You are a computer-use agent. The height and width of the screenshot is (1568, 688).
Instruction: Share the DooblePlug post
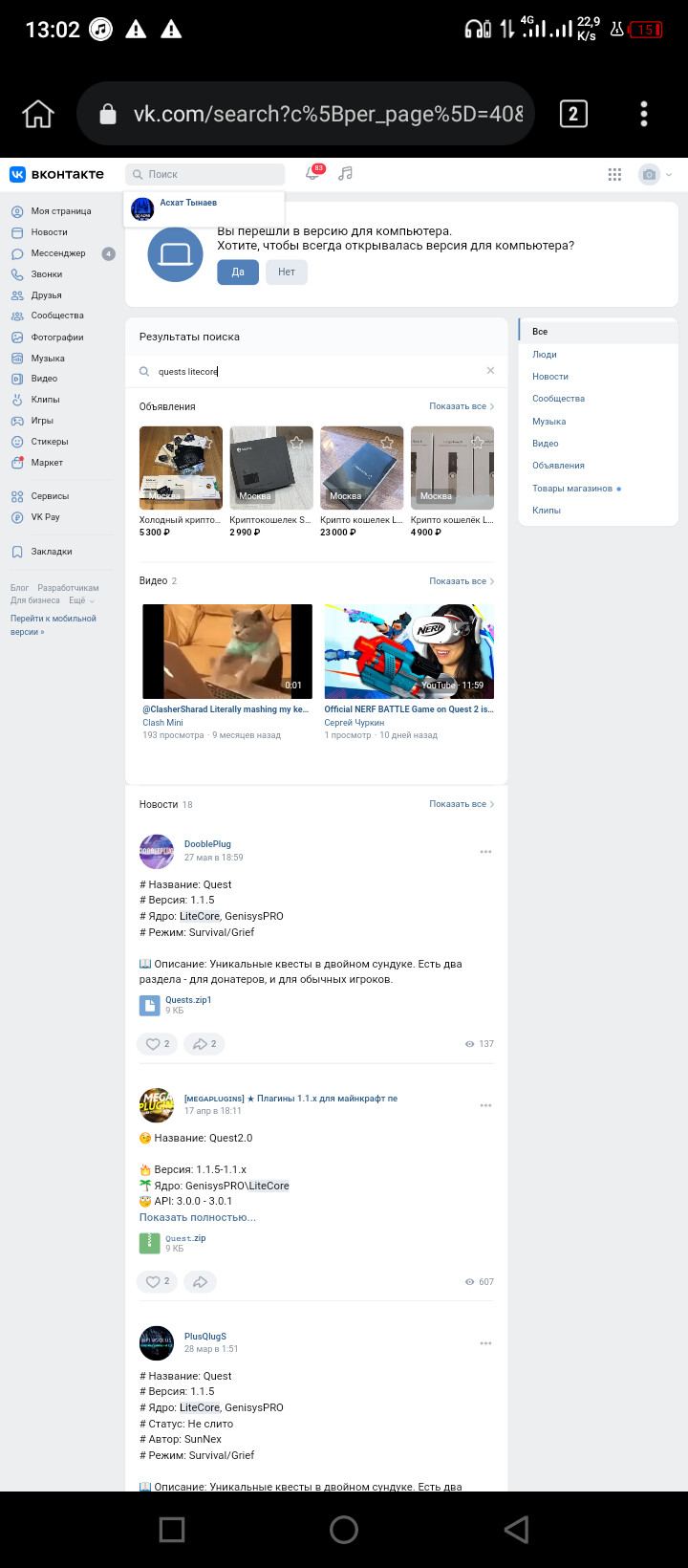[x=204, y=1044]
